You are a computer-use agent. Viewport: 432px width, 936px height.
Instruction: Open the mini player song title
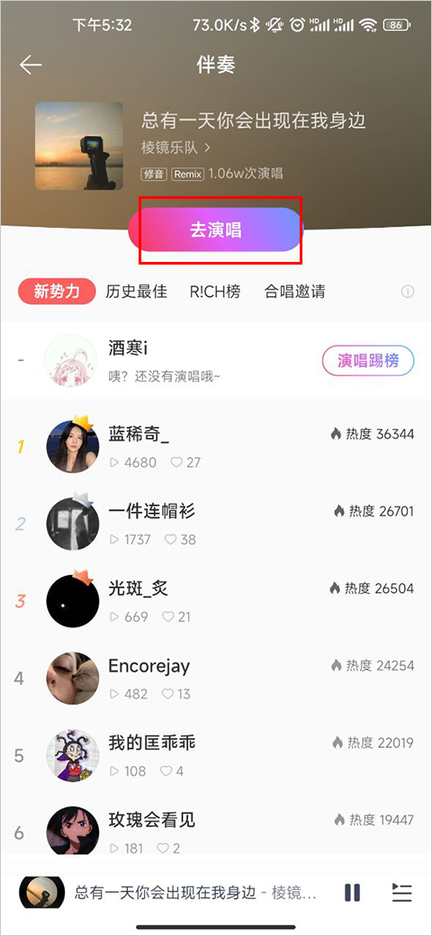point(196,892)
